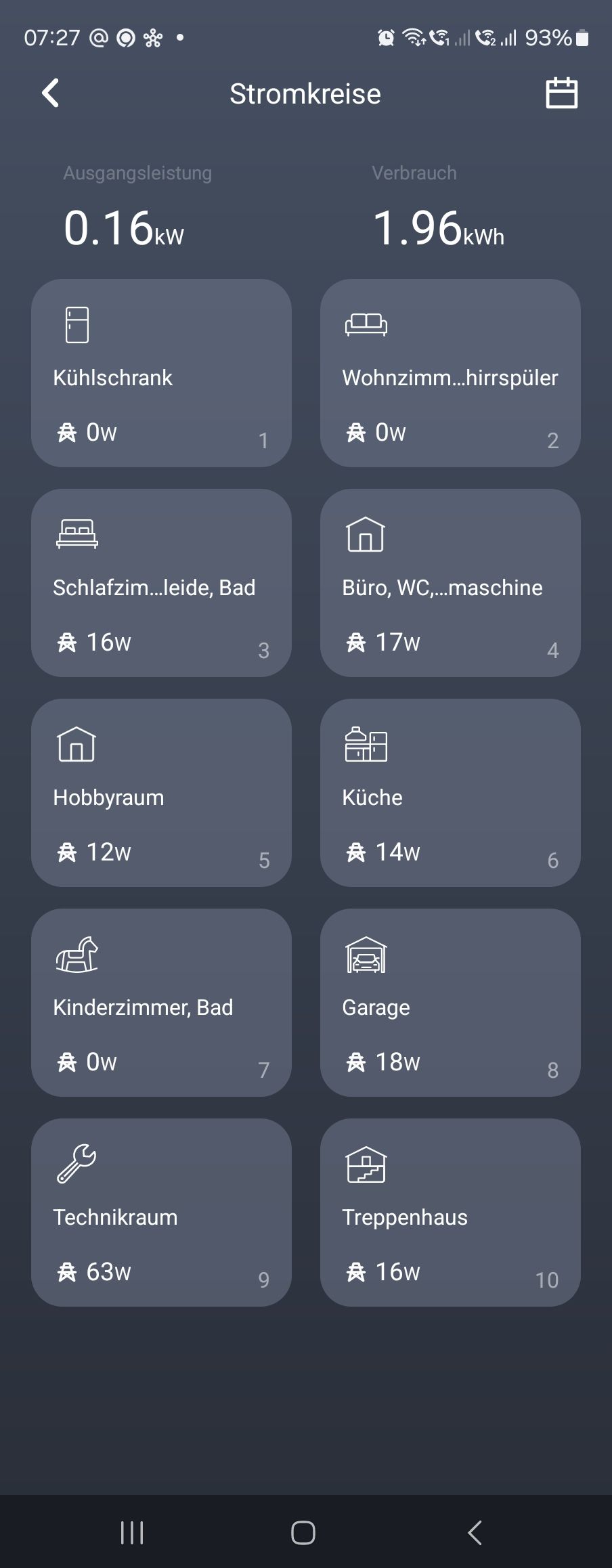
Task: Tap the system home button
Action: point(303,1532)
